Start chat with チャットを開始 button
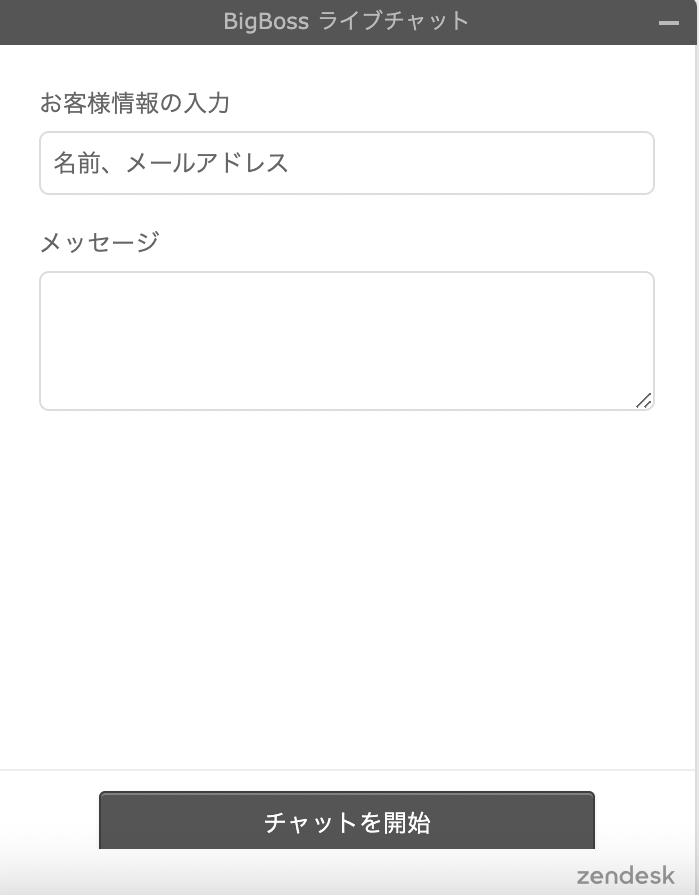Image resolution: width=699 pixels, height=895 pixels. pos(346,821)
